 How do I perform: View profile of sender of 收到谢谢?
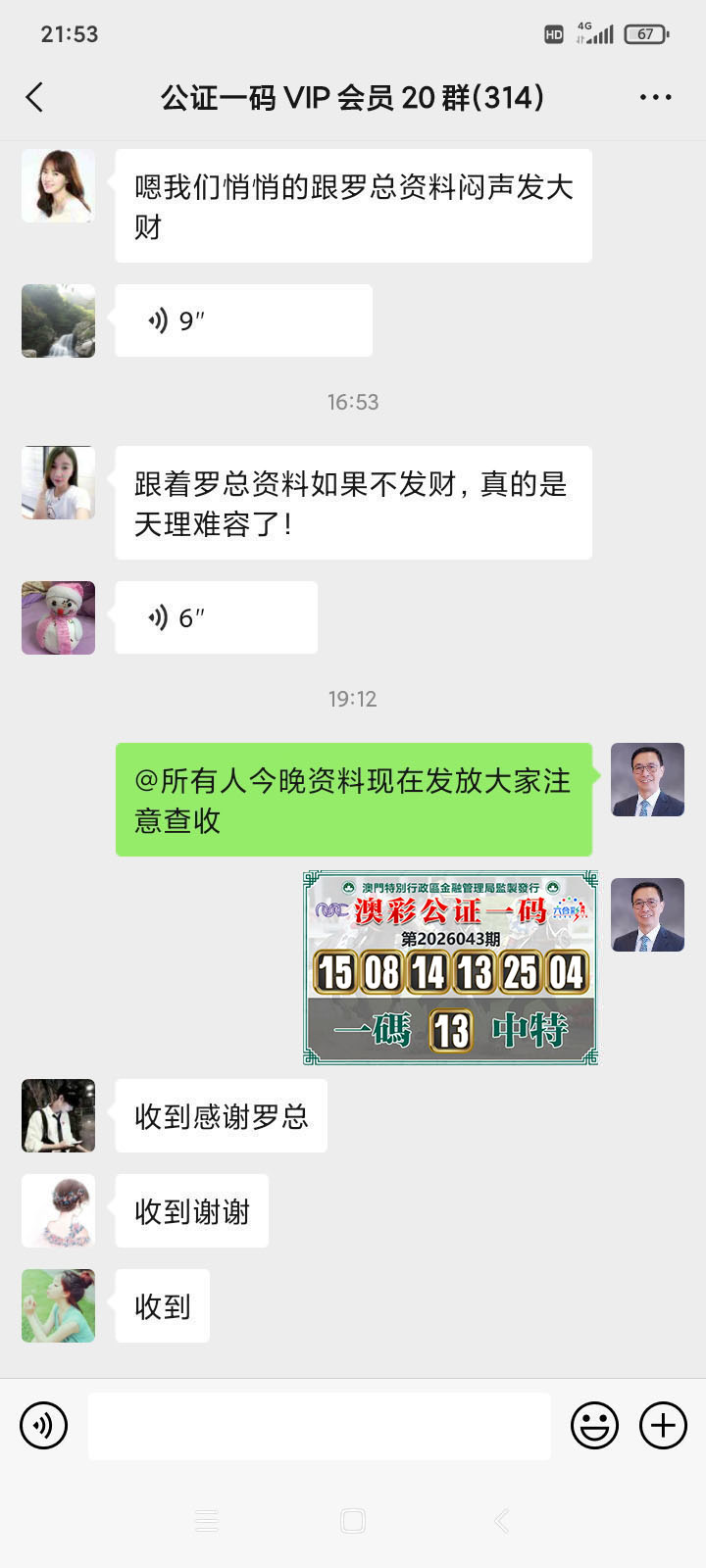[x=59, y=1210]
